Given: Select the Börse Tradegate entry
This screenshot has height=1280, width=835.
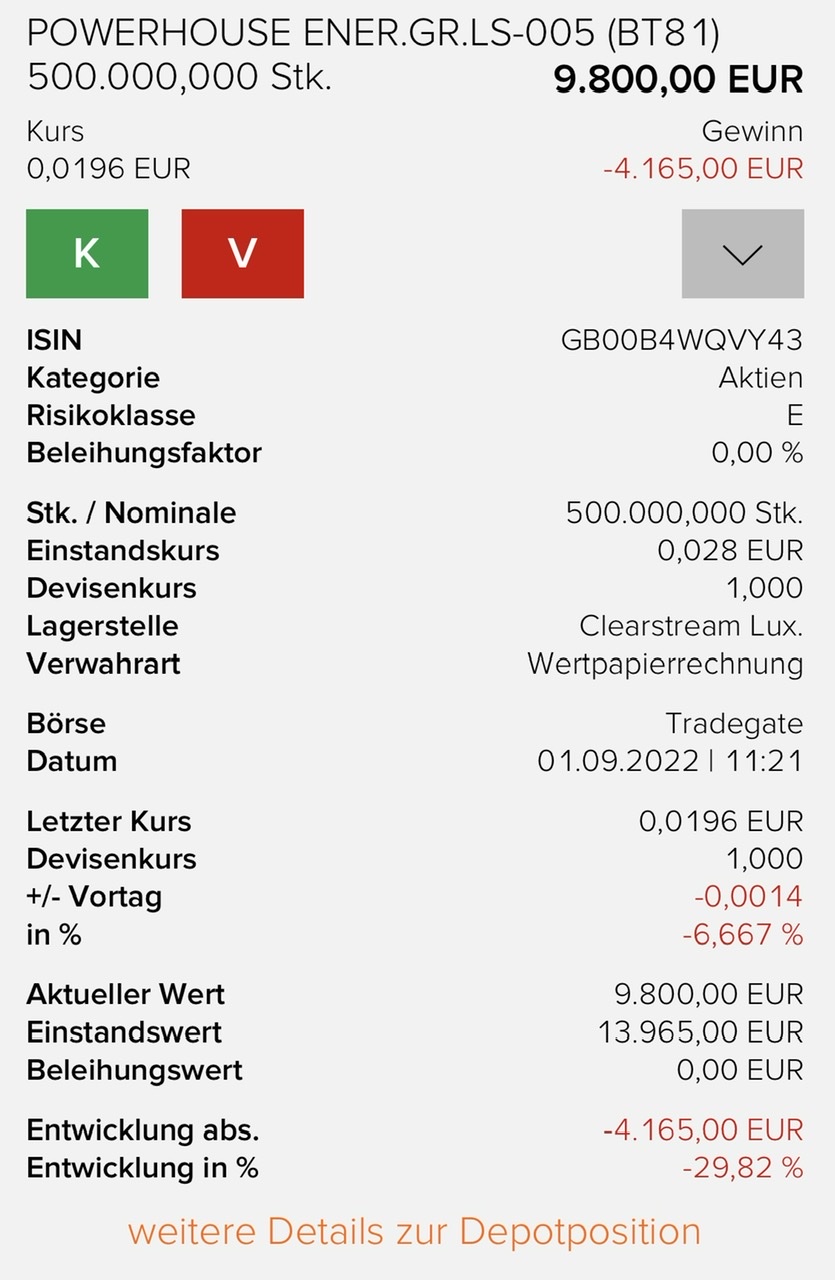Looking at the screenshot, I should [736, 723].
